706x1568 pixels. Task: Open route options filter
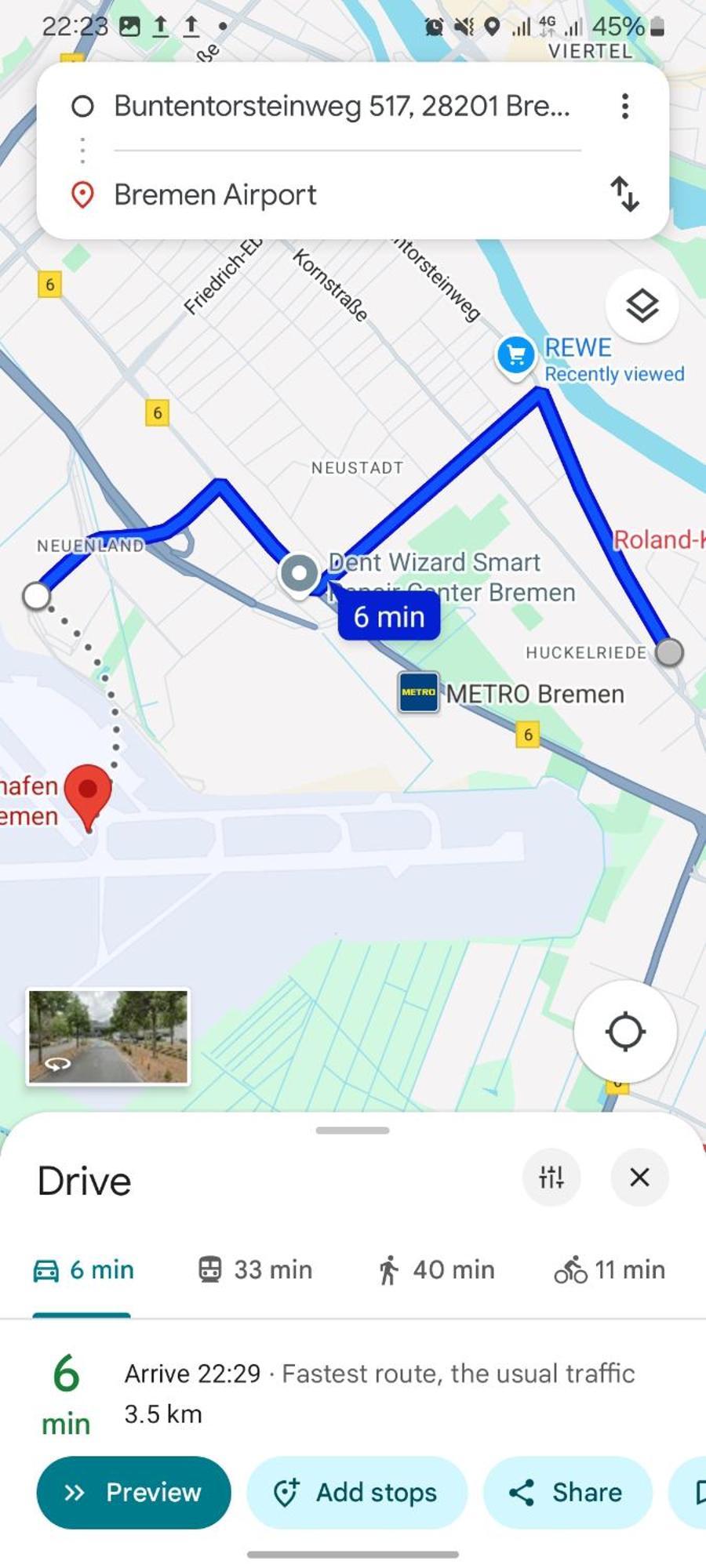pyautogui.click(x=551, y=1177)
